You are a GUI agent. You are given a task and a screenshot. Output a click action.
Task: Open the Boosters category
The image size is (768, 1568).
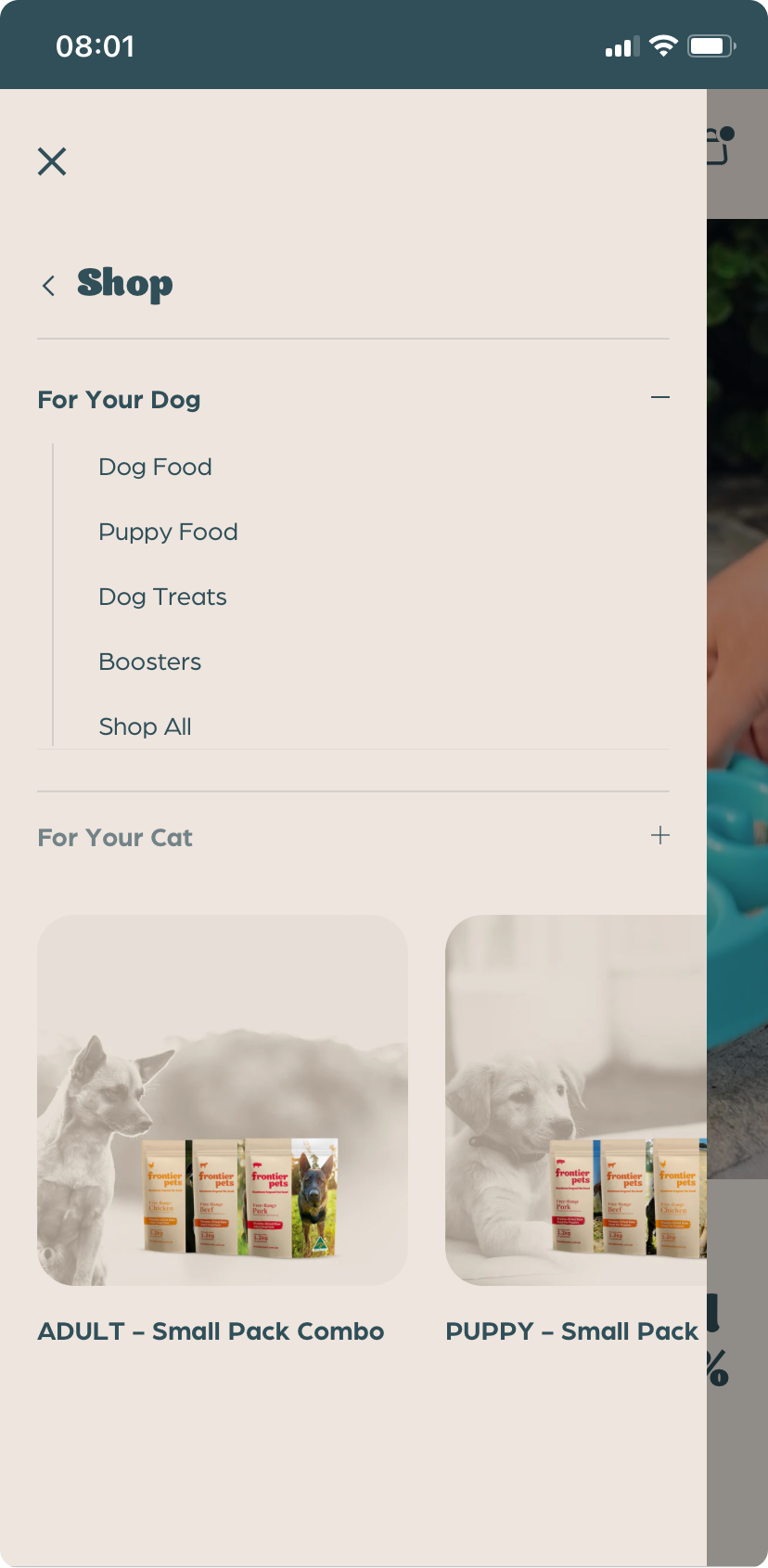149,662
